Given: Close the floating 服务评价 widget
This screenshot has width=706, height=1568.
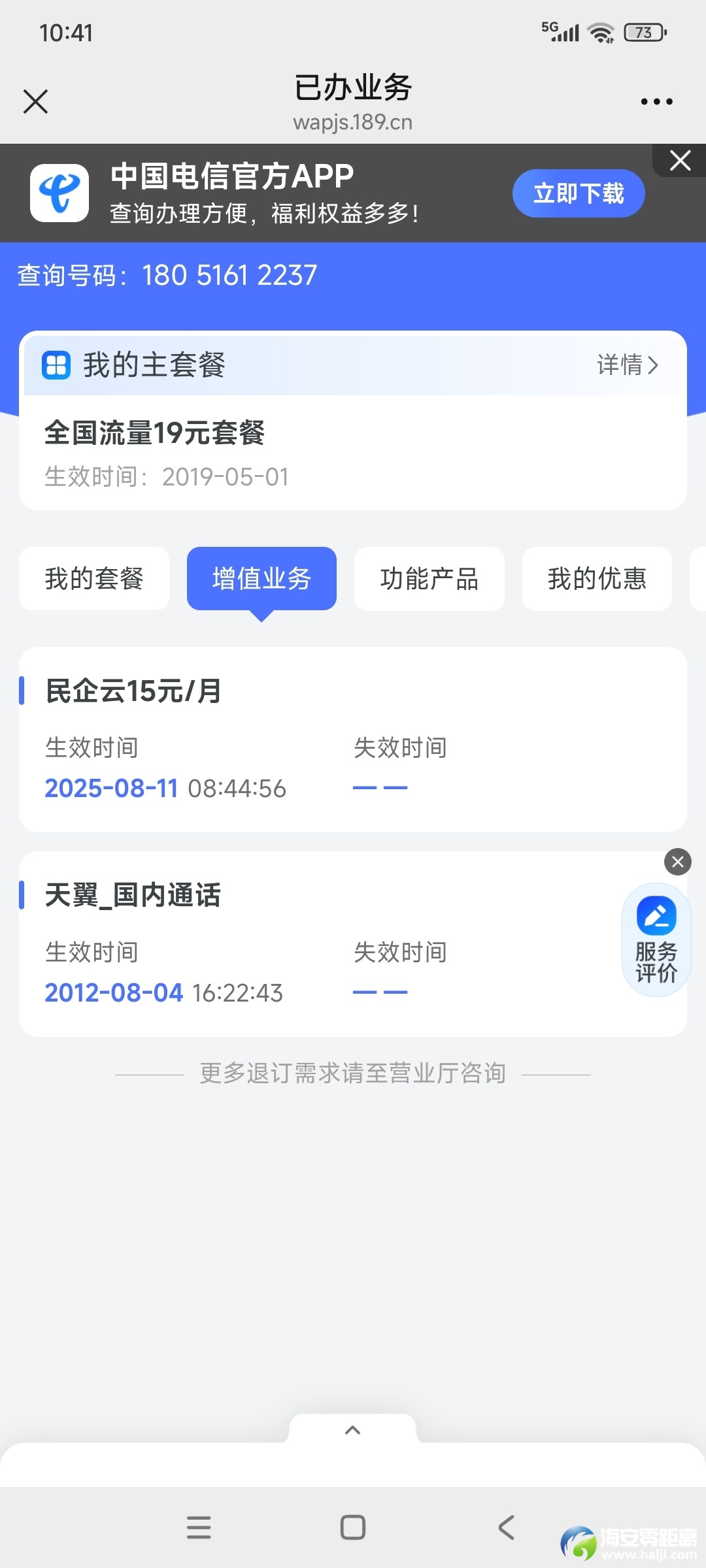Looking at the screenshot, I should pyautogui.click(x=678, y=862).
